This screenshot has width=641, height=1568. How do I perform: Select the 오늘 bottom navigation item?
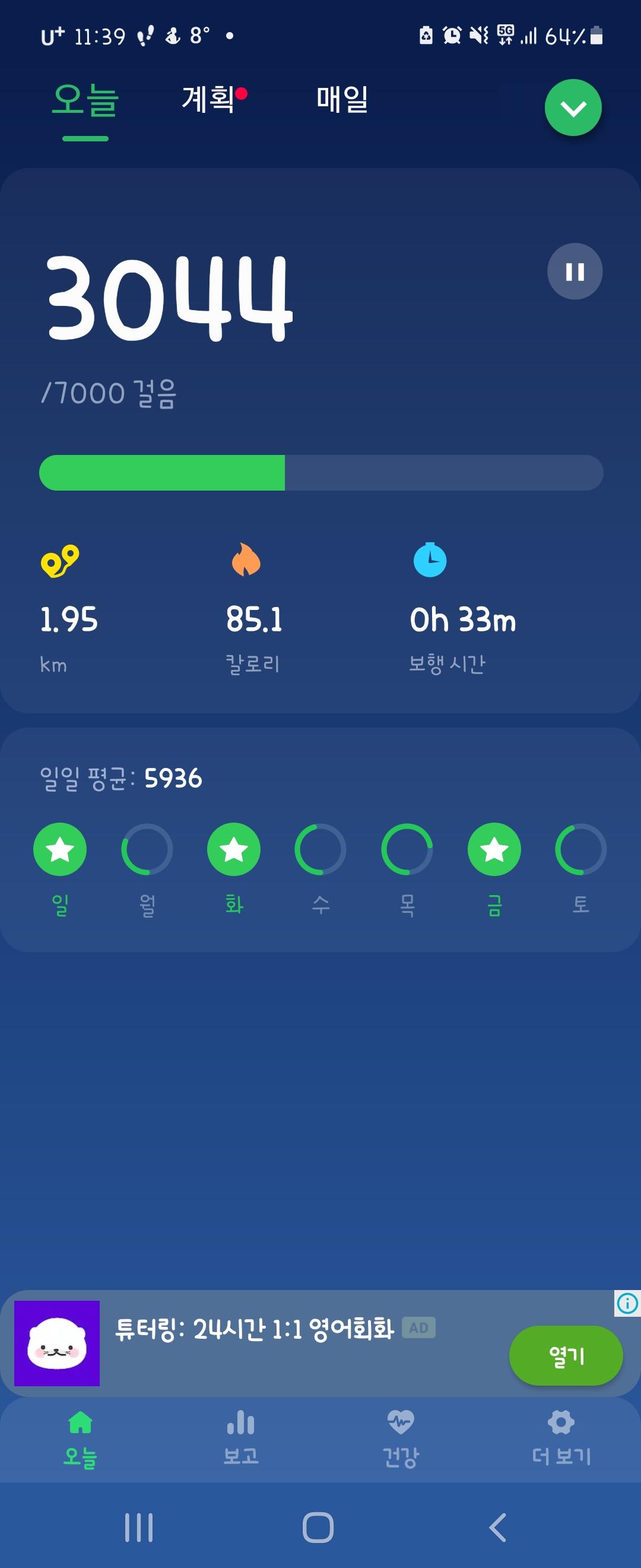tap(80, 1439)
